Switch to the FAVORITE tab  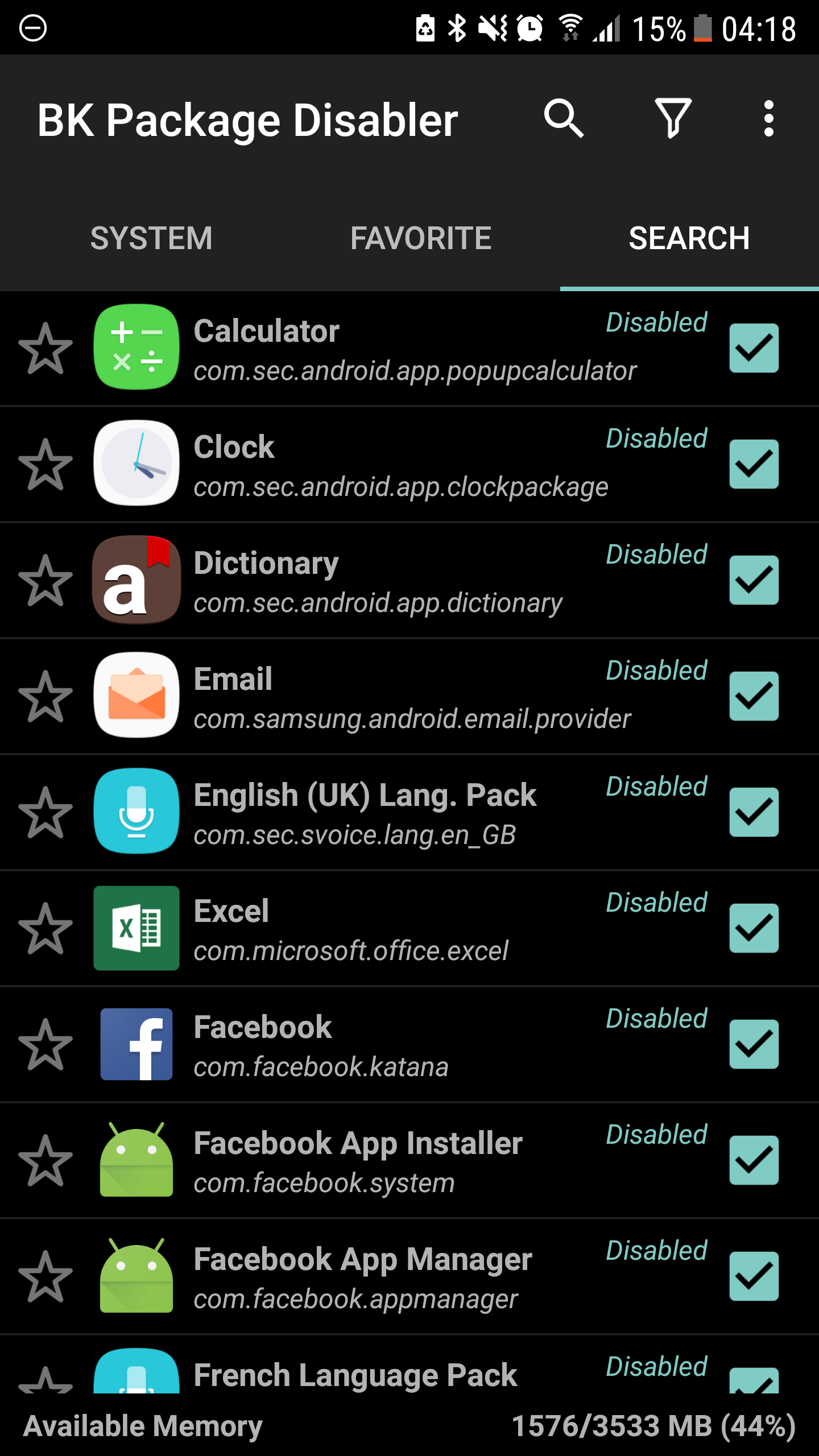421,238
